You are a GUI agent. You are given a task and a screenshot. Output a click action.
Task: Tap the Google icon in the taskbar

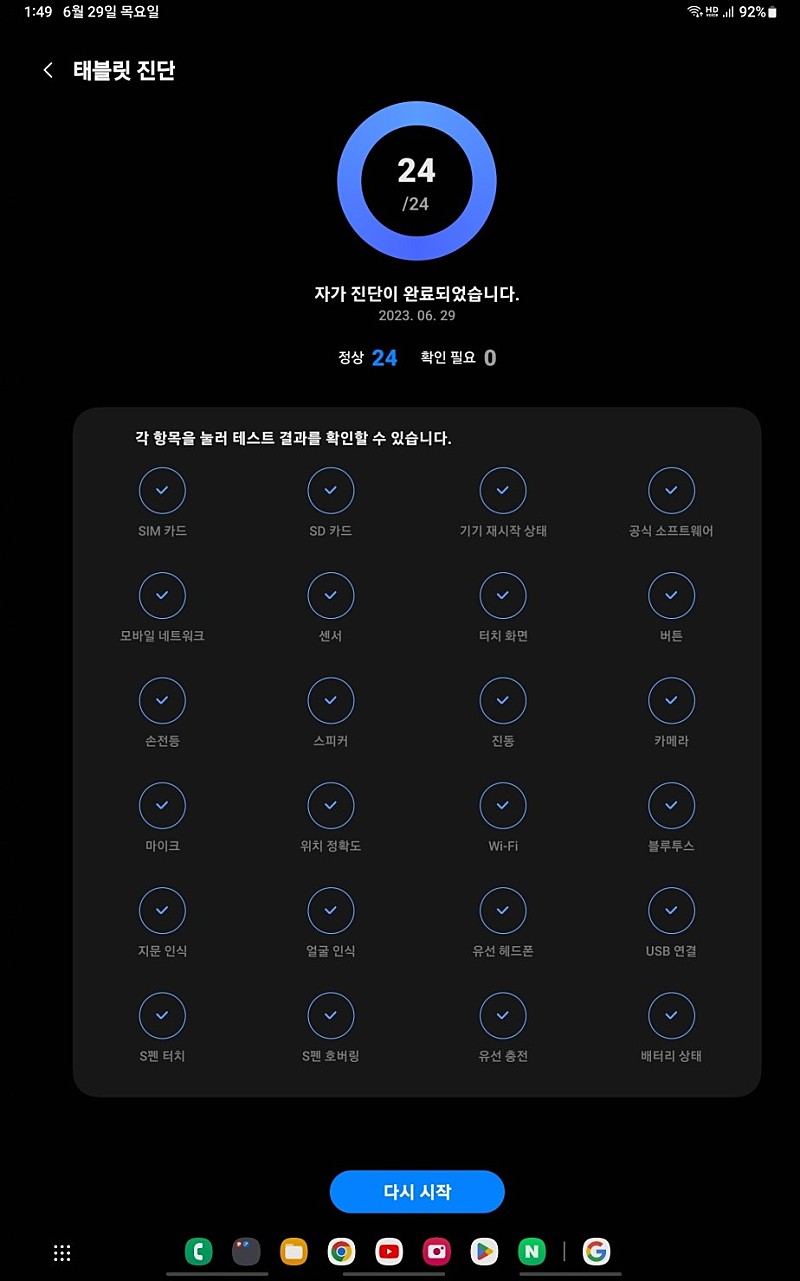(596, 1251)
